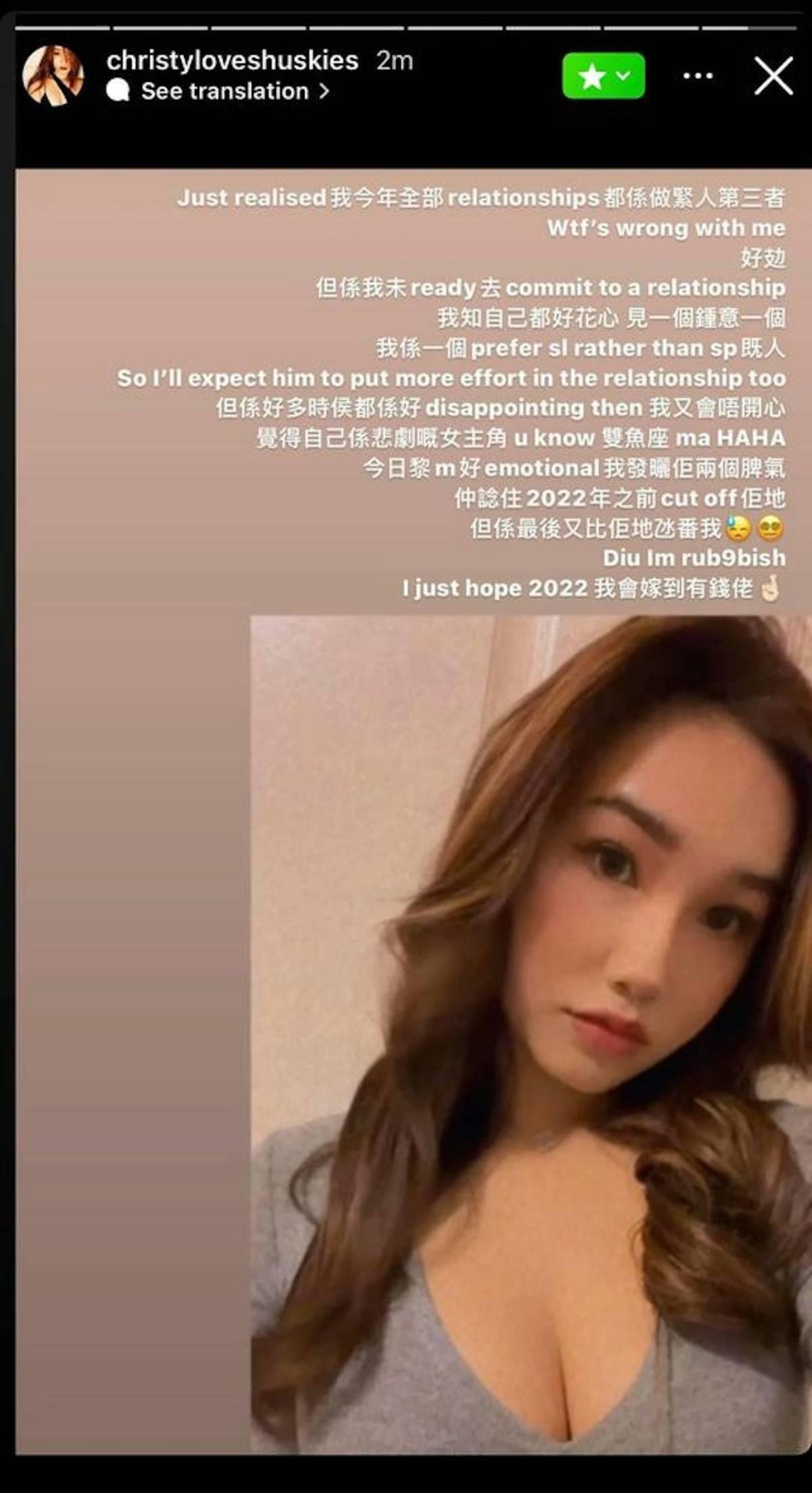812x1493 pixels.
Task: Open christyloveshuskies profile picture
Action: (53, 76)
